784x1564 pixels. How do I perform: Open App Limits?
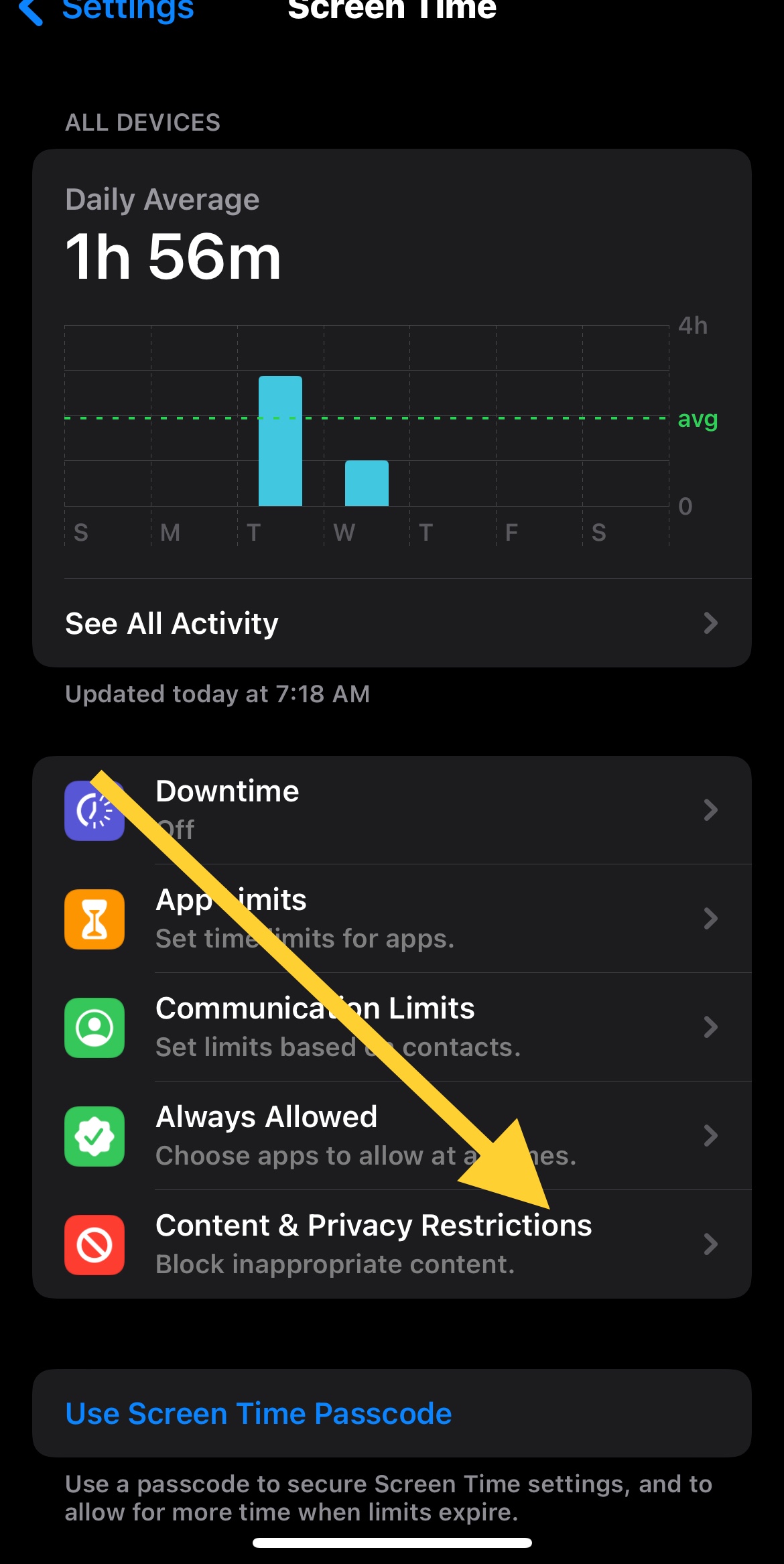point(392,919)
